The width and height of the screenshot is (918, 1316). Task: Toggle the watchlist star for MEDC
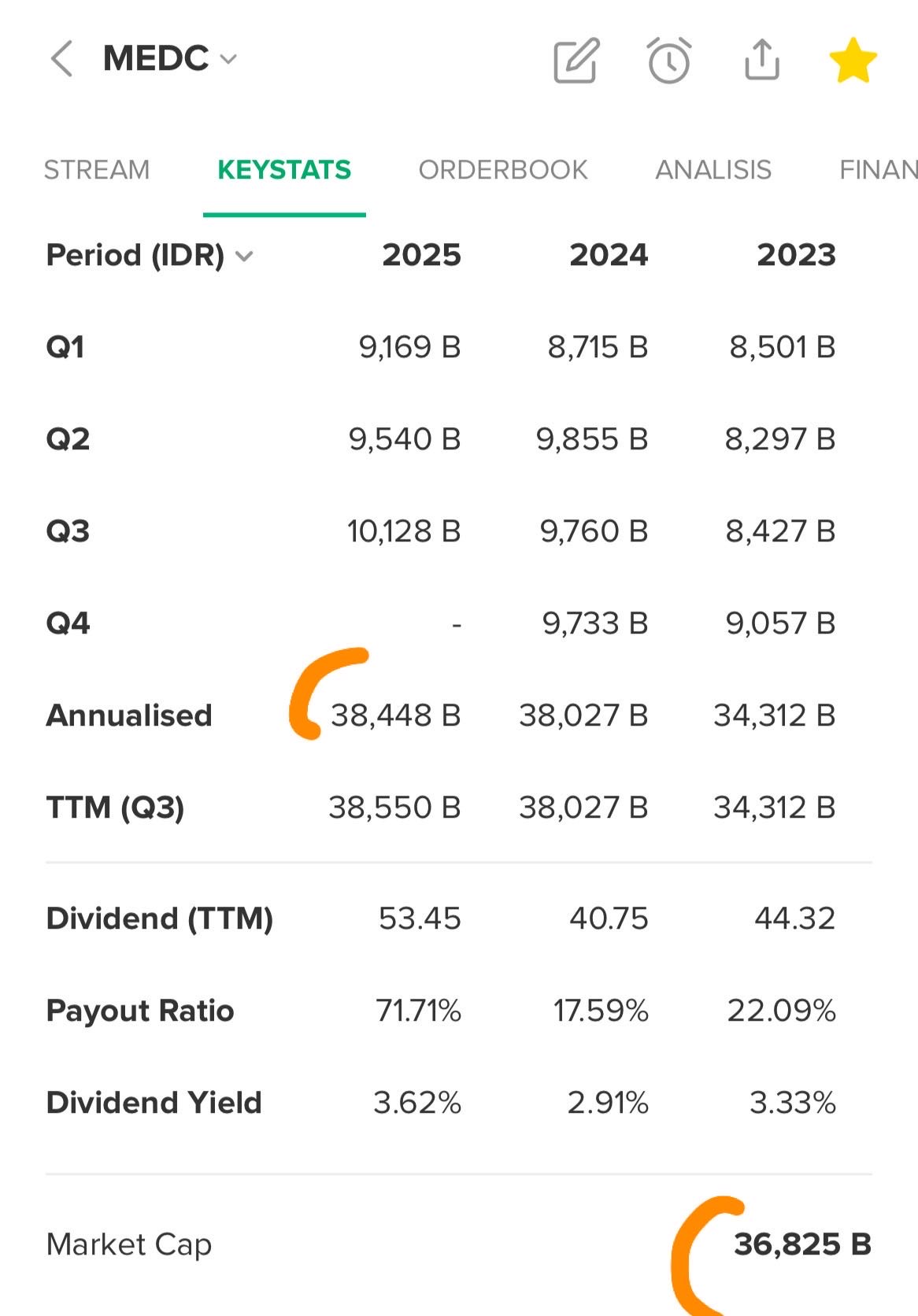point(853,61)
